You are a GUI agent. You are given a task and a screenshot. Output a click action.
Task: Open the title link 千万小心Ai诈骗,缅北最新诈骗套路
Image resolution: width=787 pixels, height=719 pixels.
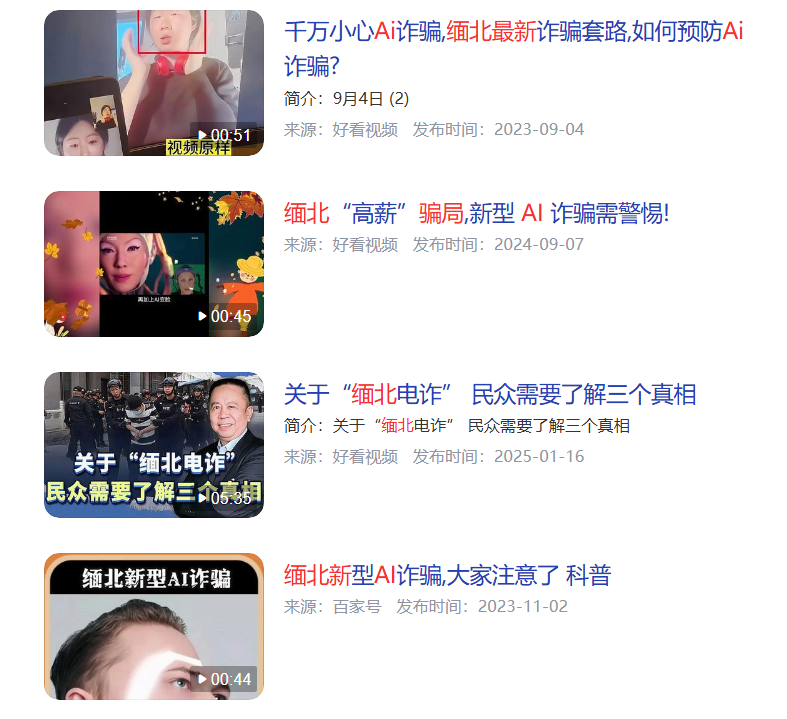pos(513,32)
